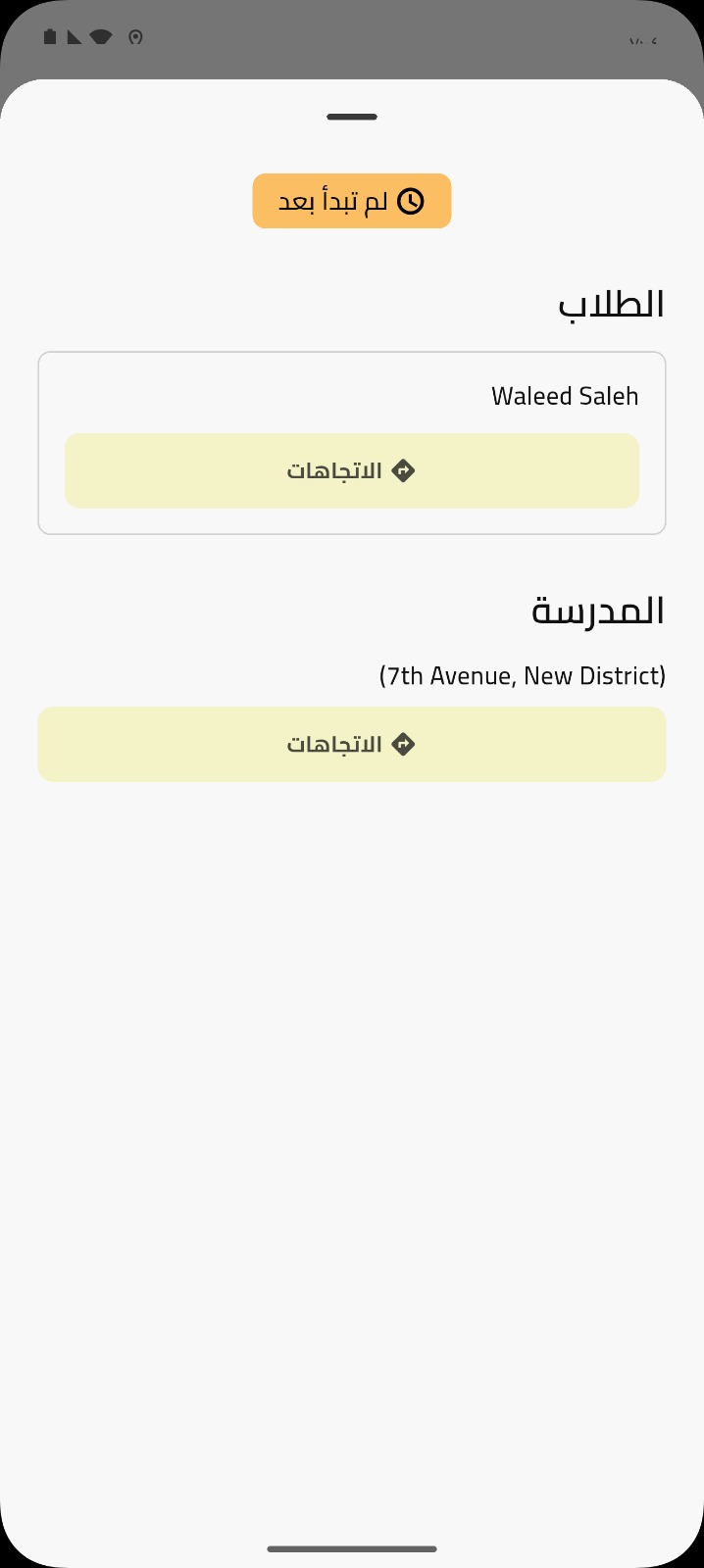Open directions for student Waleed Saleh
Image resolution: width=704 pixels, height=1568 pixels.
point(351,470)
